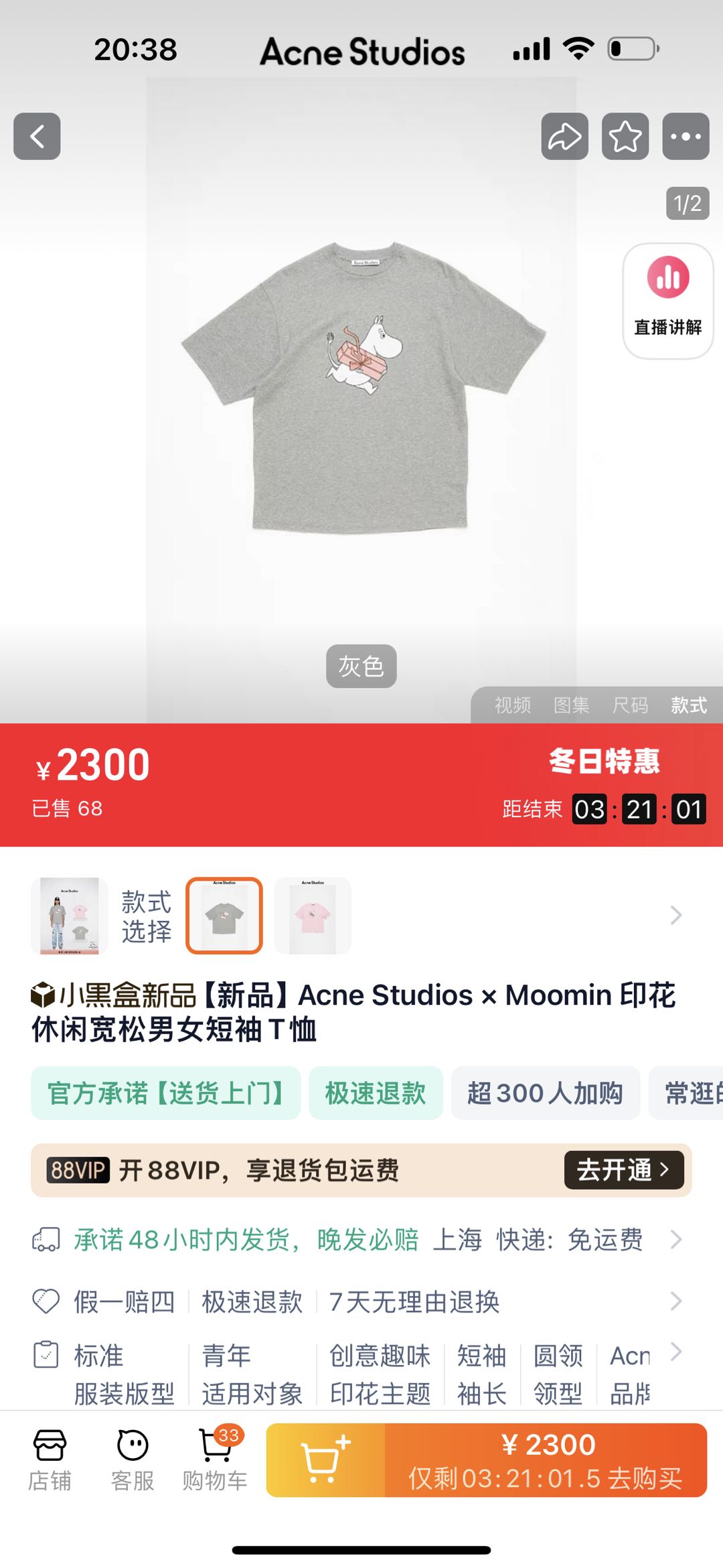Select the gray T-shirt style thumbnail

[x=224, y=916]
